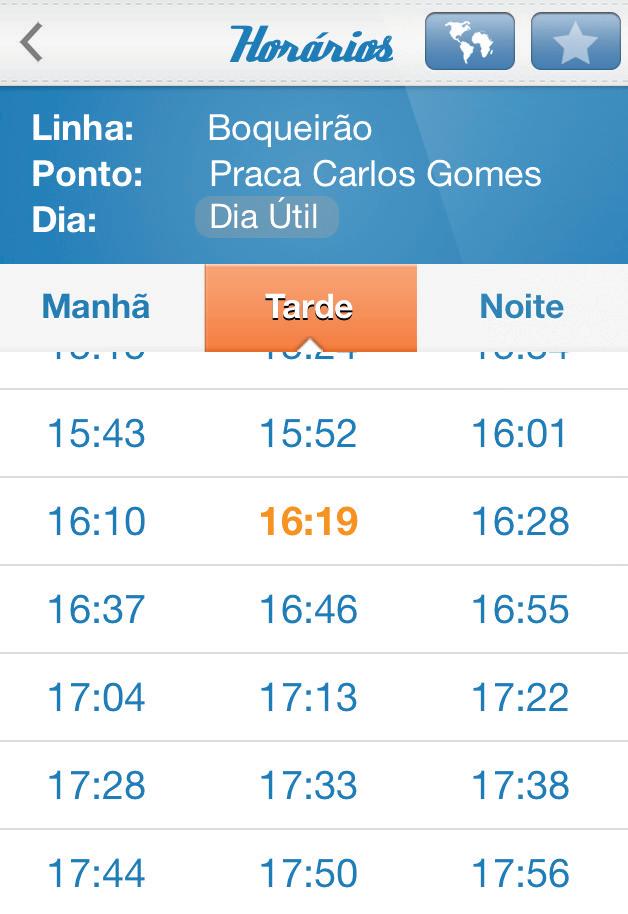Show the Noite schedule tab
The width and height of the screenshot is (628, 914).
(x=522, y=306)
